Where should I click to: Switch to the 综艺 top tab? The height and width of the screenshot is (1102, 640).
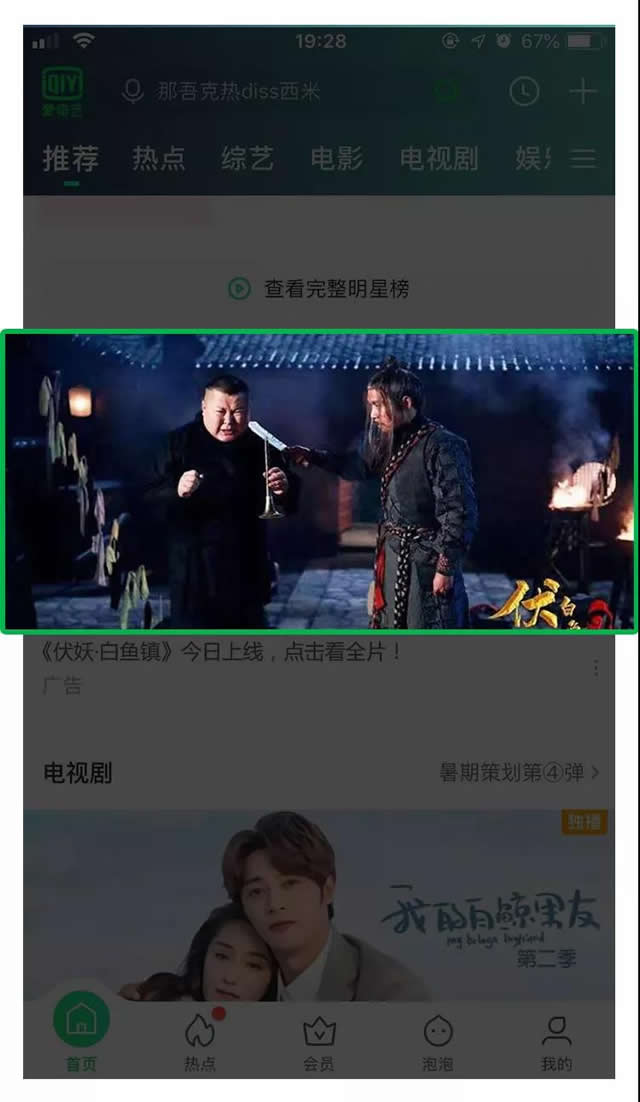247,158
